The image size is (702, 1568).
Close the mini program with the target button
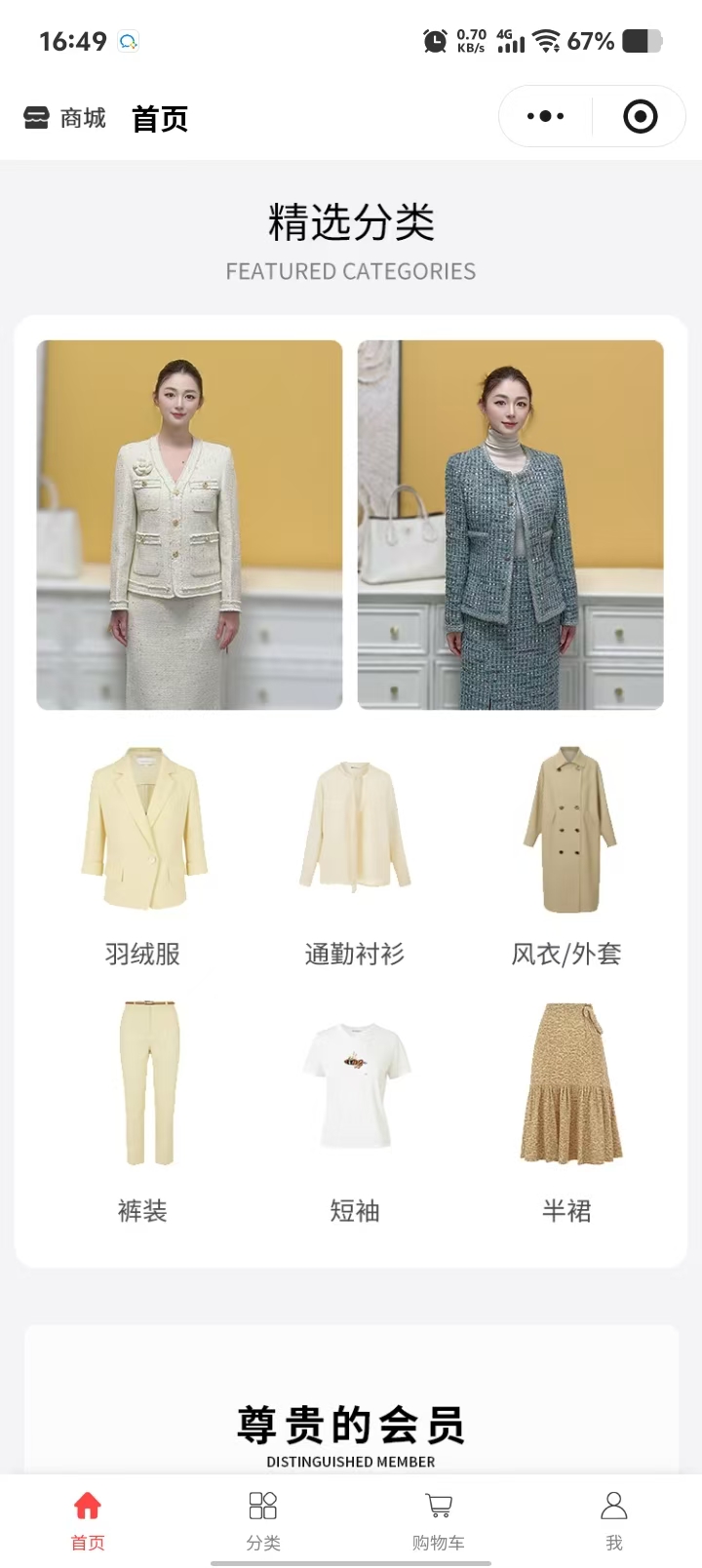[x=640, y=117]
